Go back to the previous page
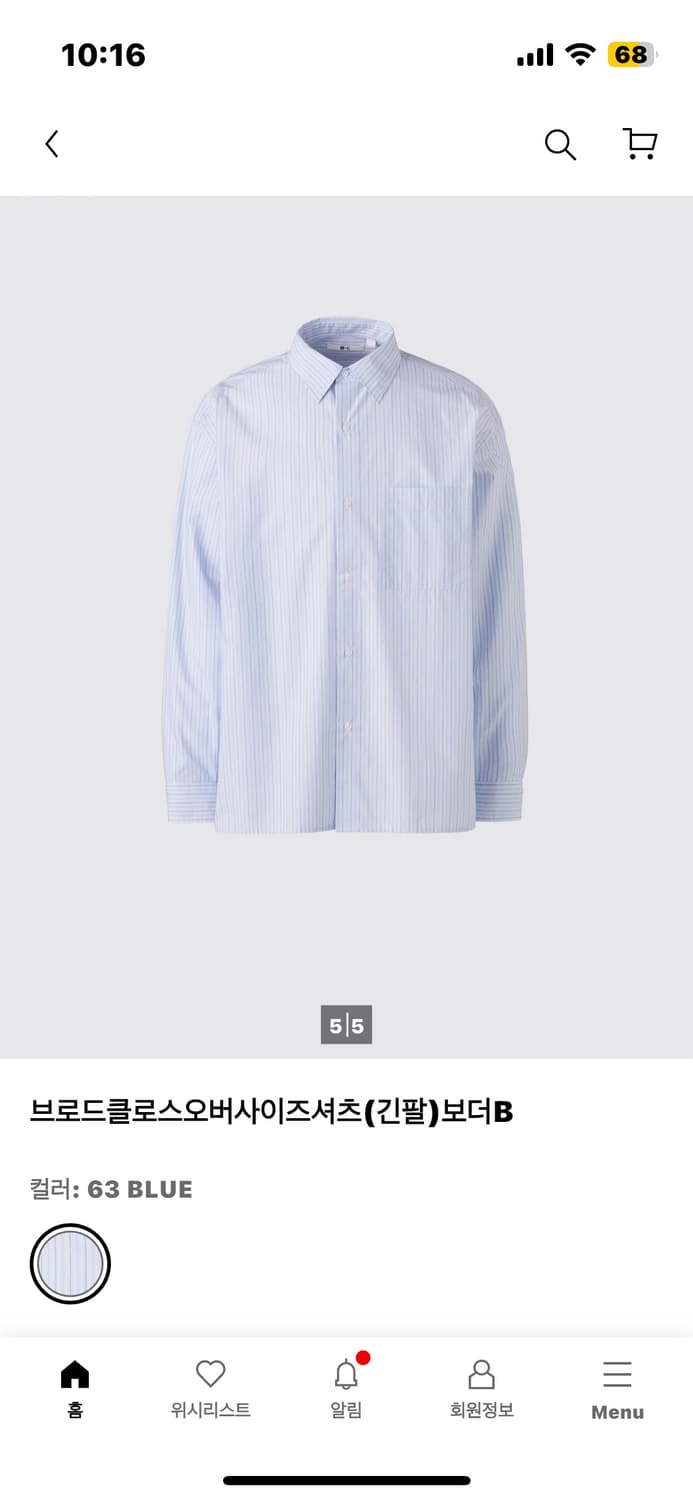Viewport: 693px width, 1500px height. pyautogui.click(x=52, y=145)
